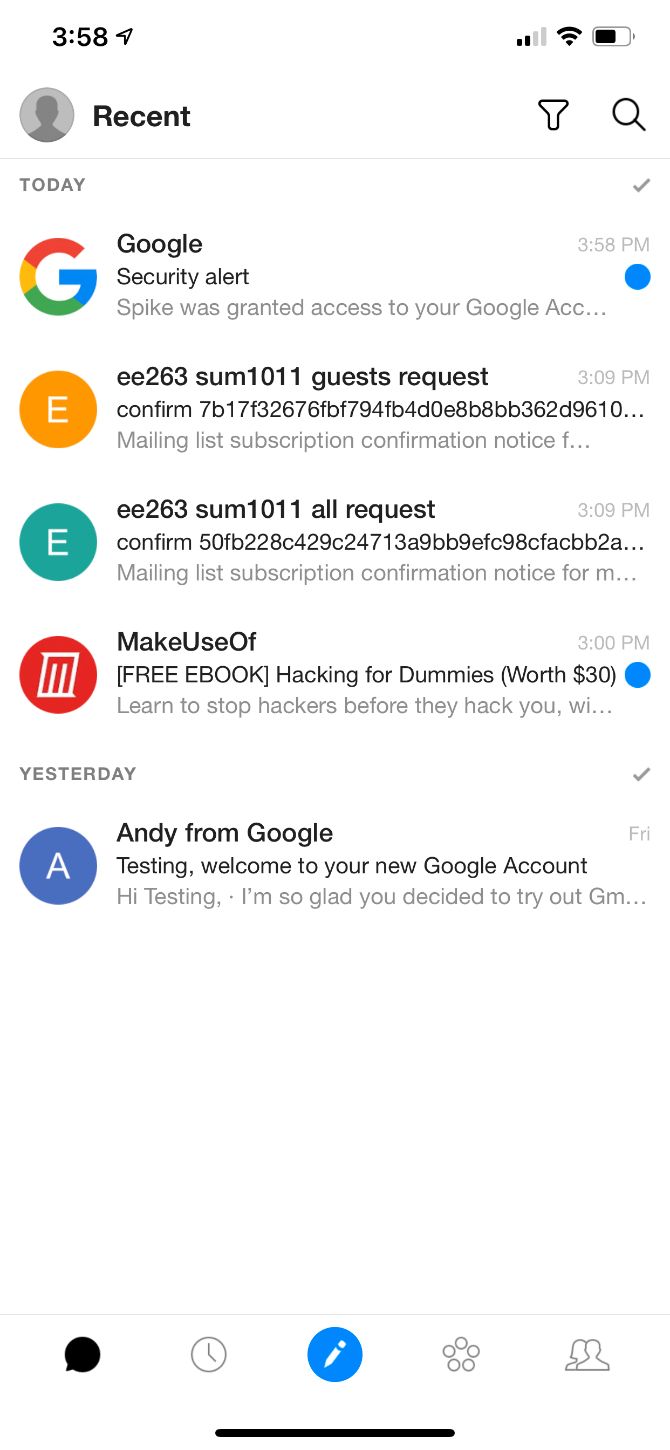The image size is (670, 1450).
Task: Switch to the chat bubble tab
Action: click(x=82, y=1355)
